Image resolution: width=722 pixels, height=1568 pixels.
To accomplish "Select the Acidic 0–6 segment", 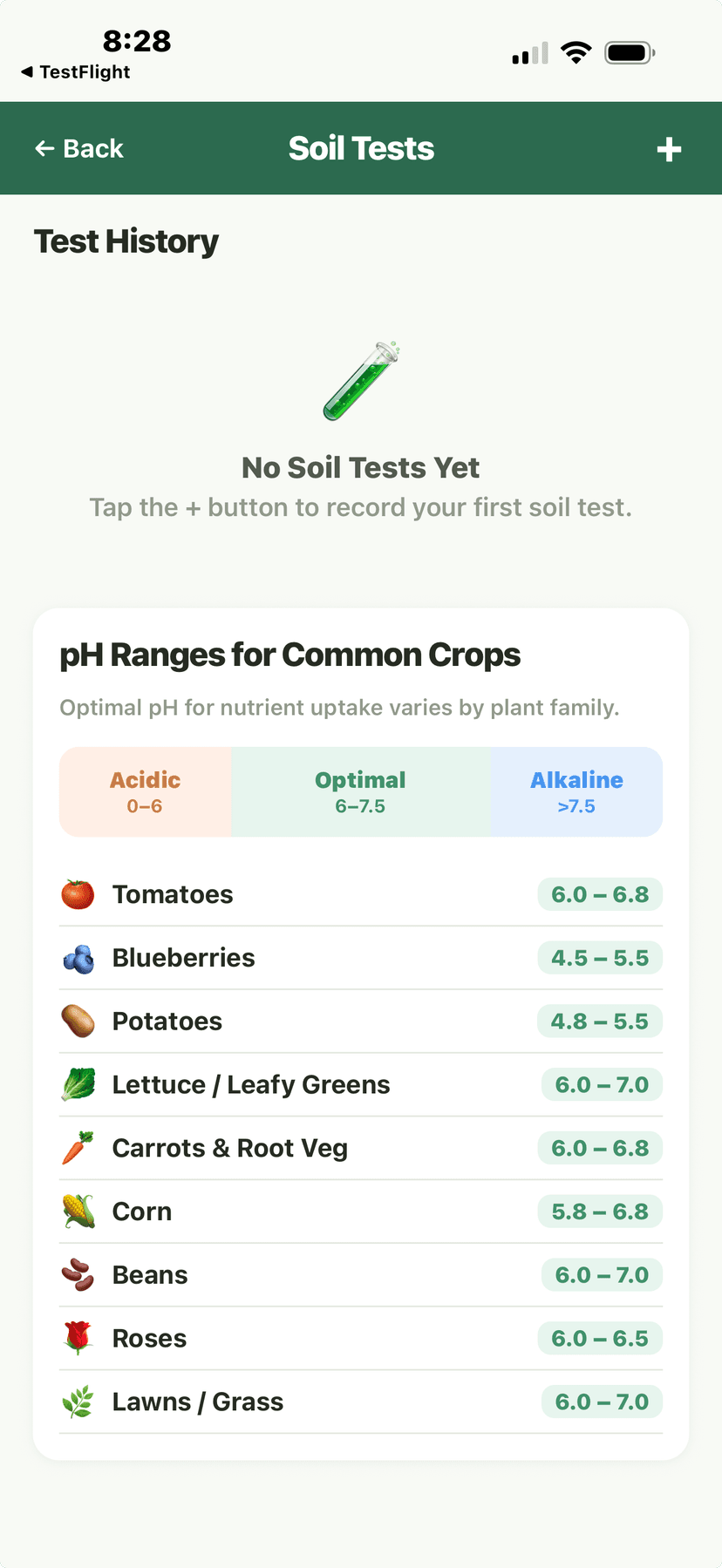I will pyautogui.click(x=145, y=791).
